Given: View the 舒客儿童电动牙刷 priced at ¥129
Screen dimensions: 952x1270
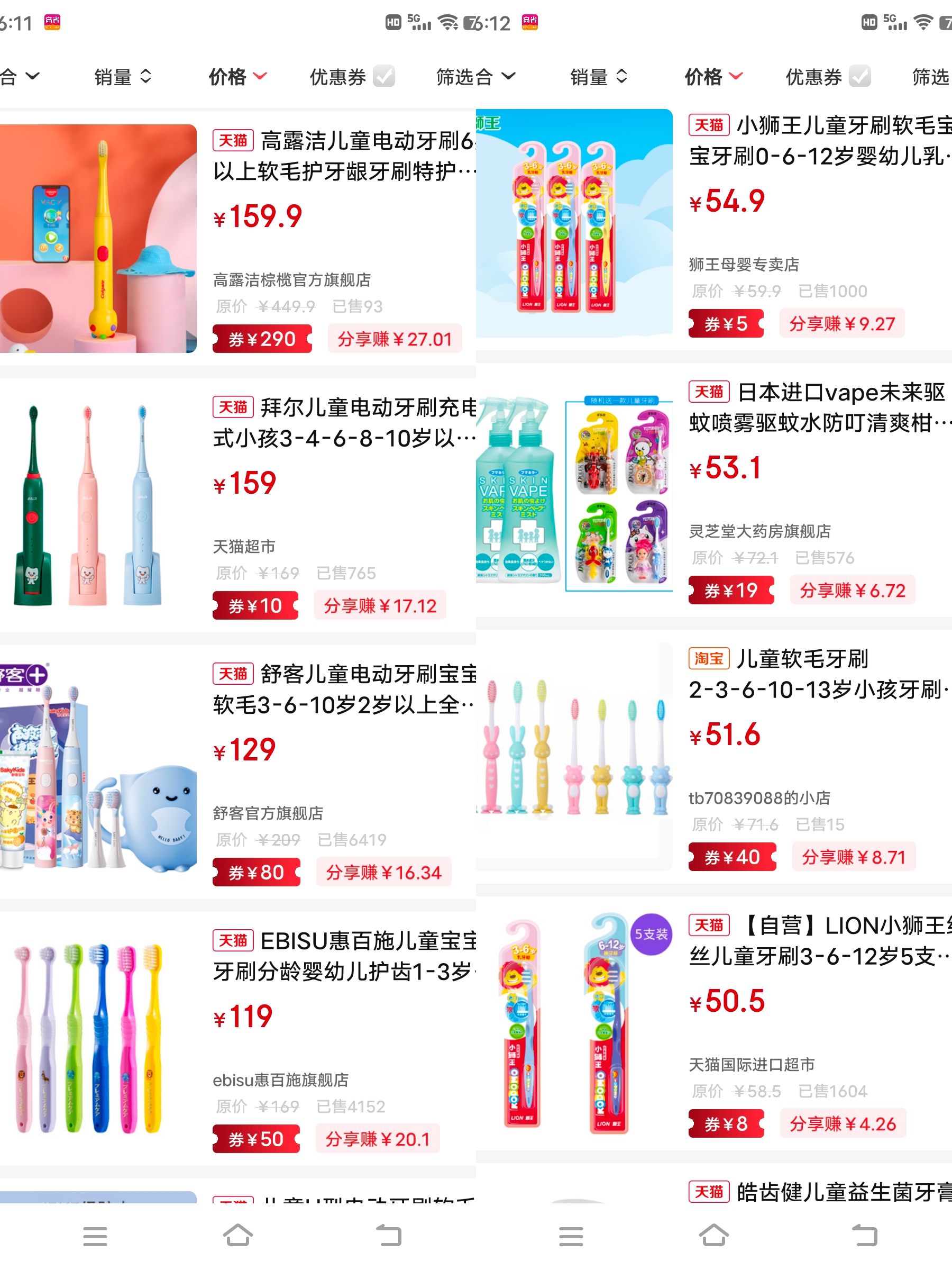Looking at the screenshot, I should [343, 689].
